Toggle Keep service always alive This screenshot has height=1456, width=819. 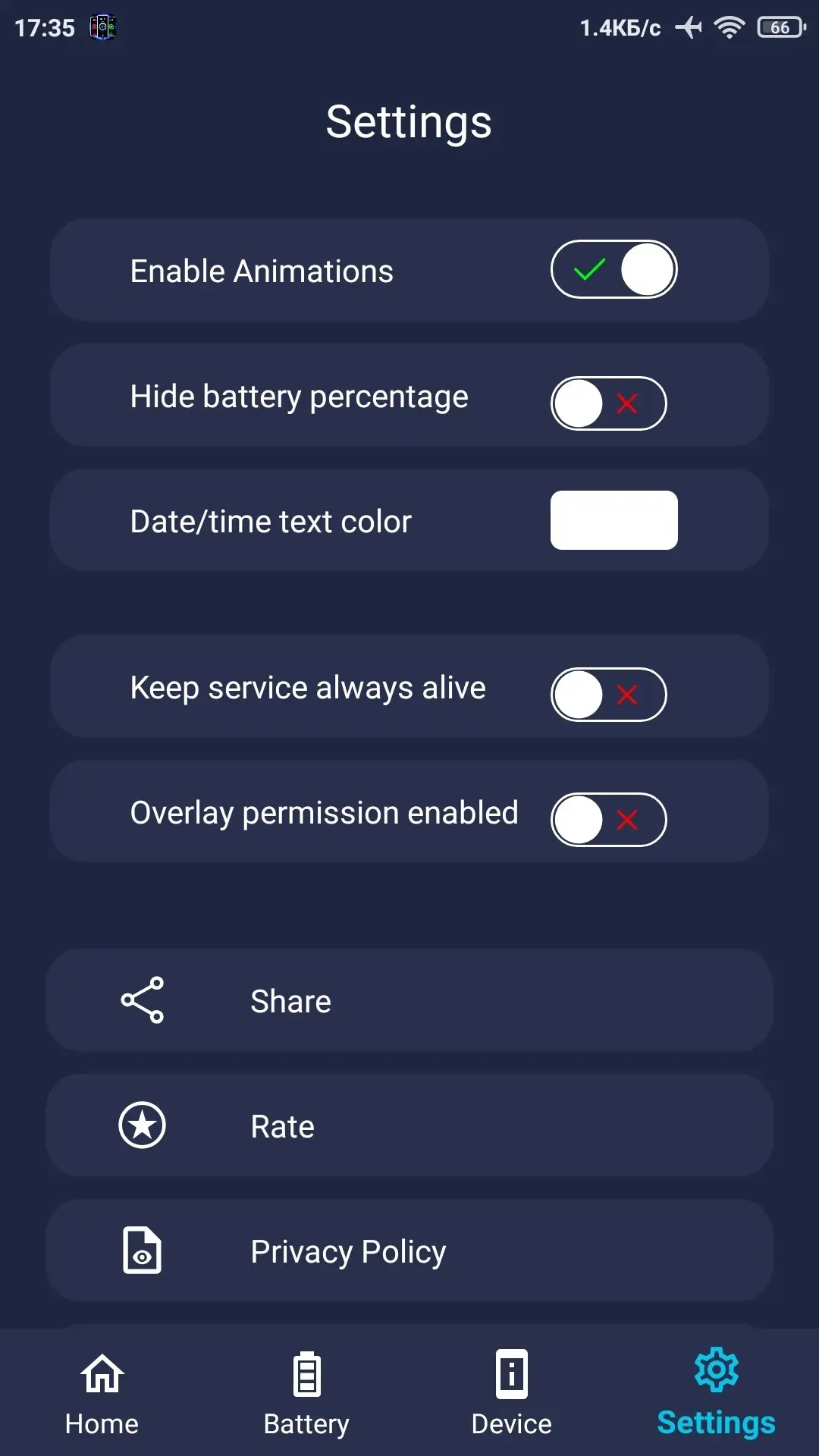point(608,695)
